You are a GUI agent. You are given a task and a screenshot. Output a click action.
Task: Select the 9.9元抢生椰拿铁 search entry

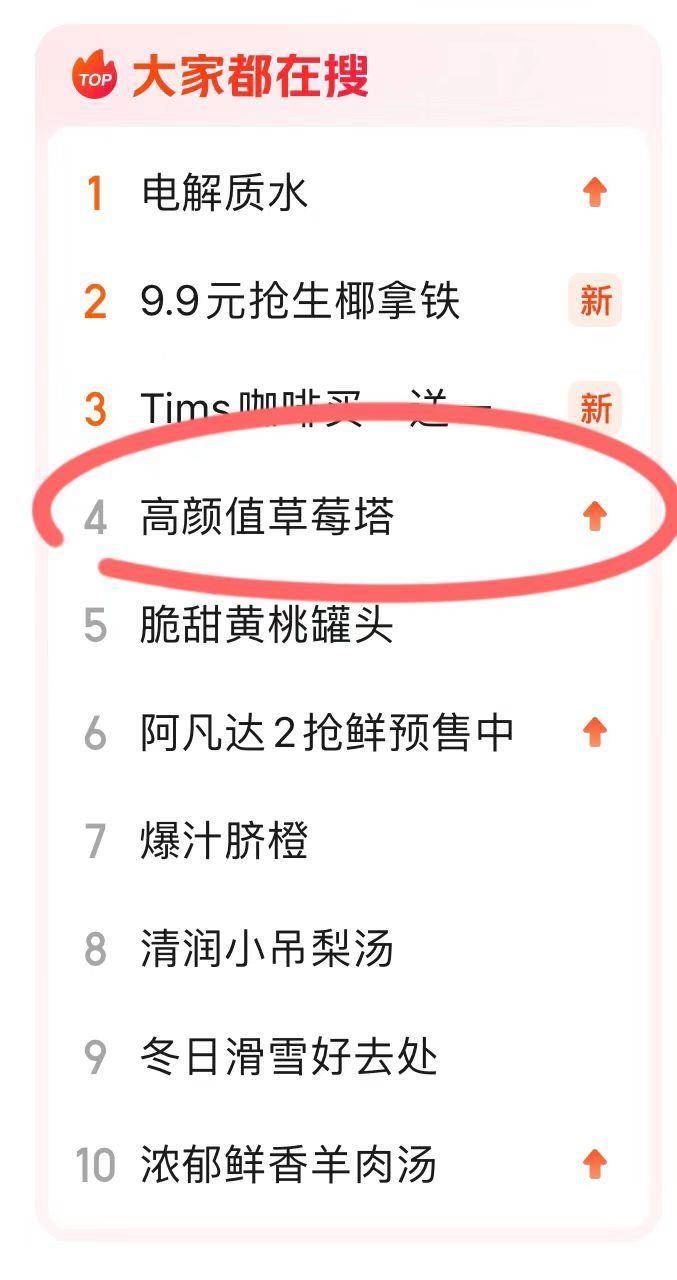(300, 300)
